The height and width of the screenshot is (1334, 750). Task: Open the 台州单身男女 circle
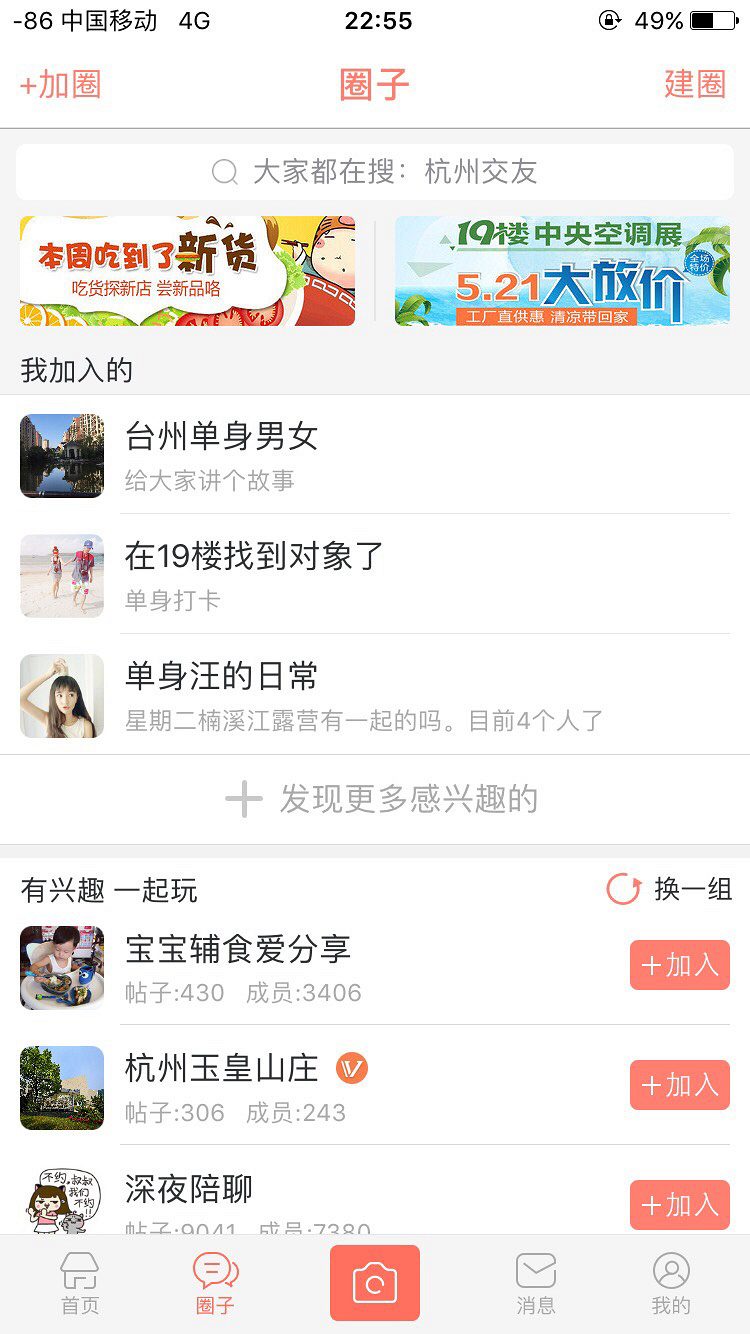click(x=375, y=455)
